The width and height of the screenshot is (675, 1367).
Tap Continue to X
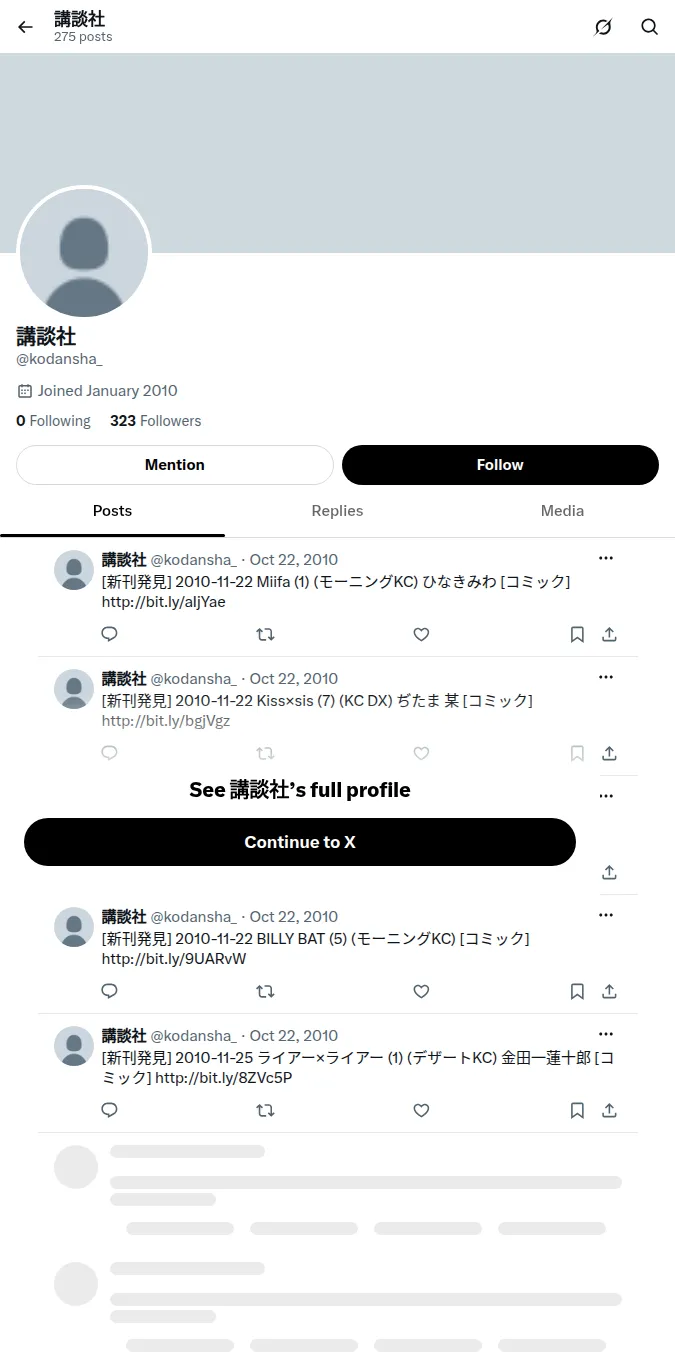(x=300, y=842)
